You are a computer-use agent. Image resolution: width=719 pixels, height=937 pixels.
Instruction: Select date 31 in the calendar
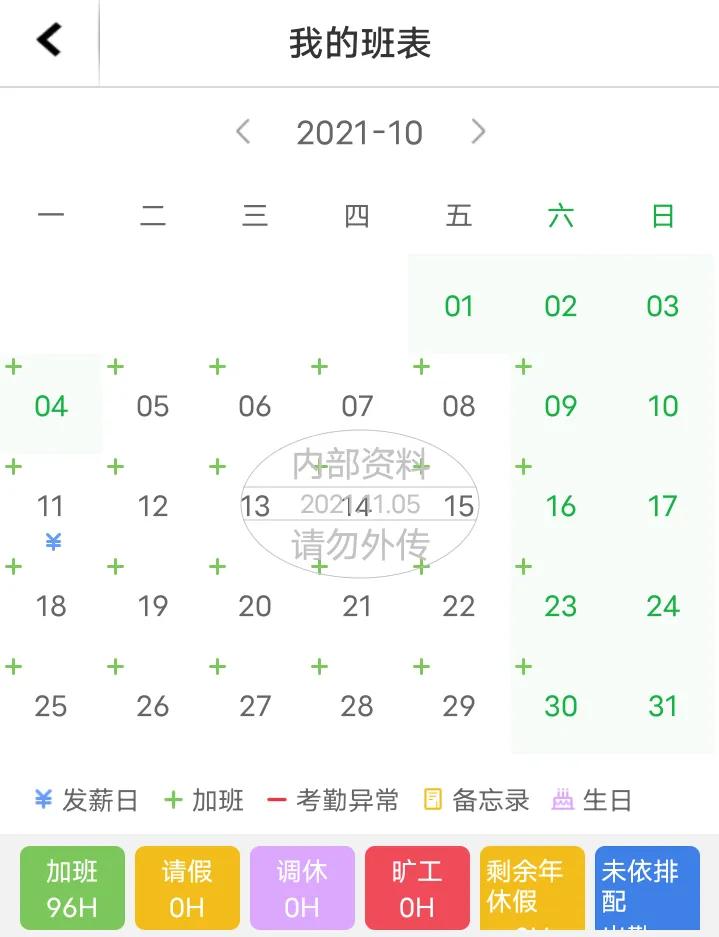(662, 706)
